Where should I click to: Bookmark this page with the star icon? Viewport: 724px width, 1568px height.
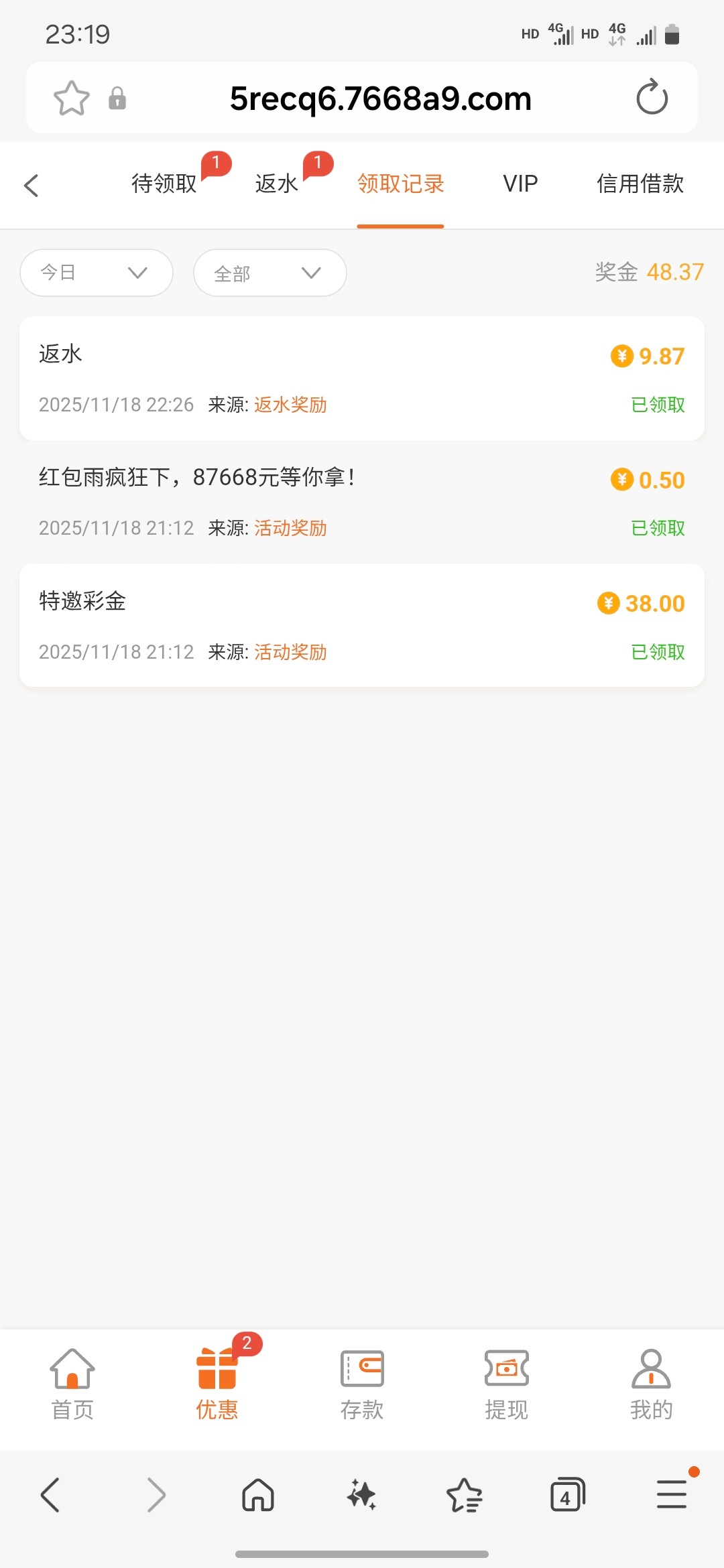(x=71, y=98)
